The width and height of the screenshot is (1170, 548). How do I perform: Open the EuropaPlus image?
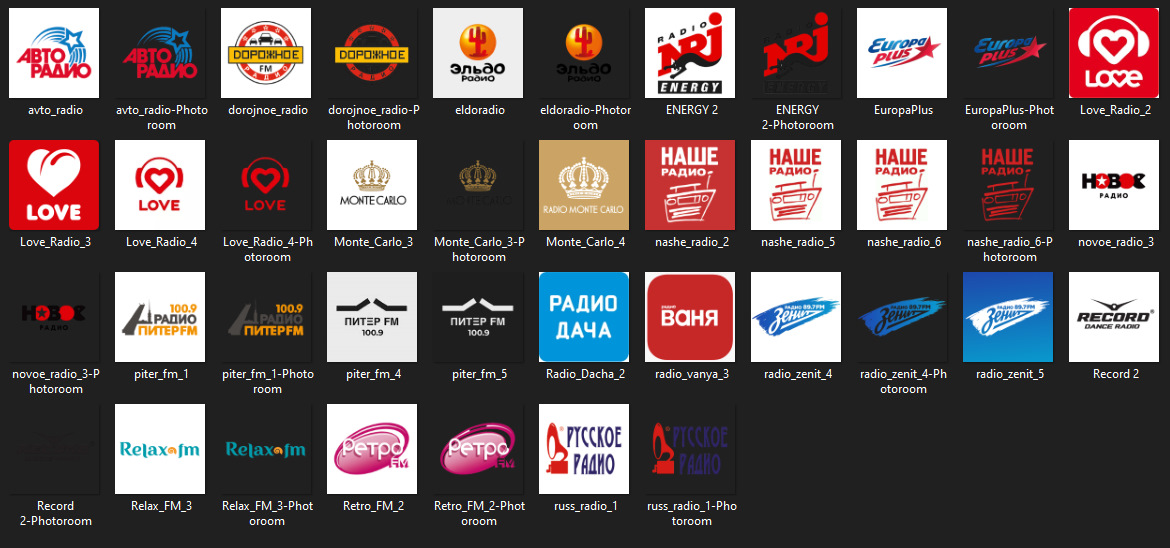902,53
